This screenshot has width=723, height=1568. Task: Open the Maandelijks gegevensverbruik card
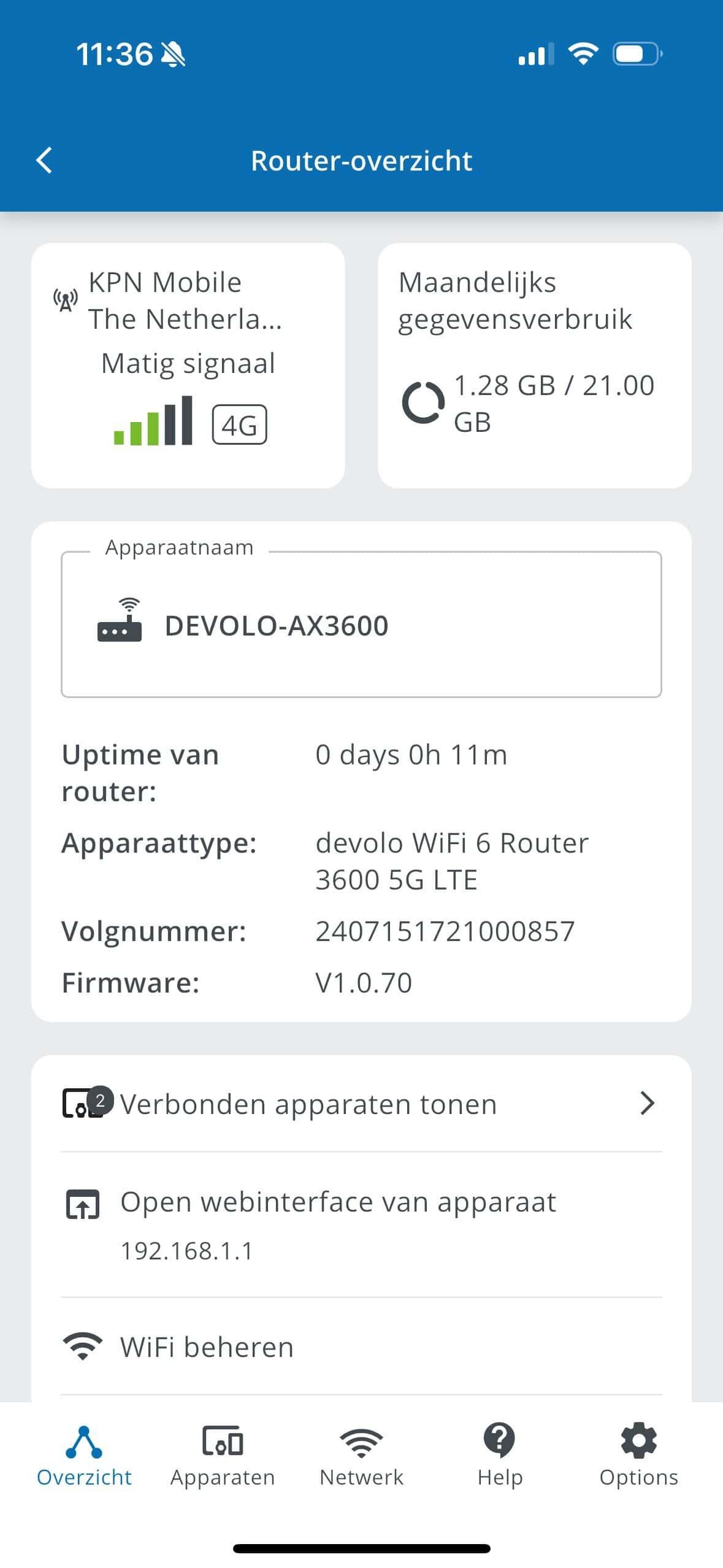pos(534,365)
